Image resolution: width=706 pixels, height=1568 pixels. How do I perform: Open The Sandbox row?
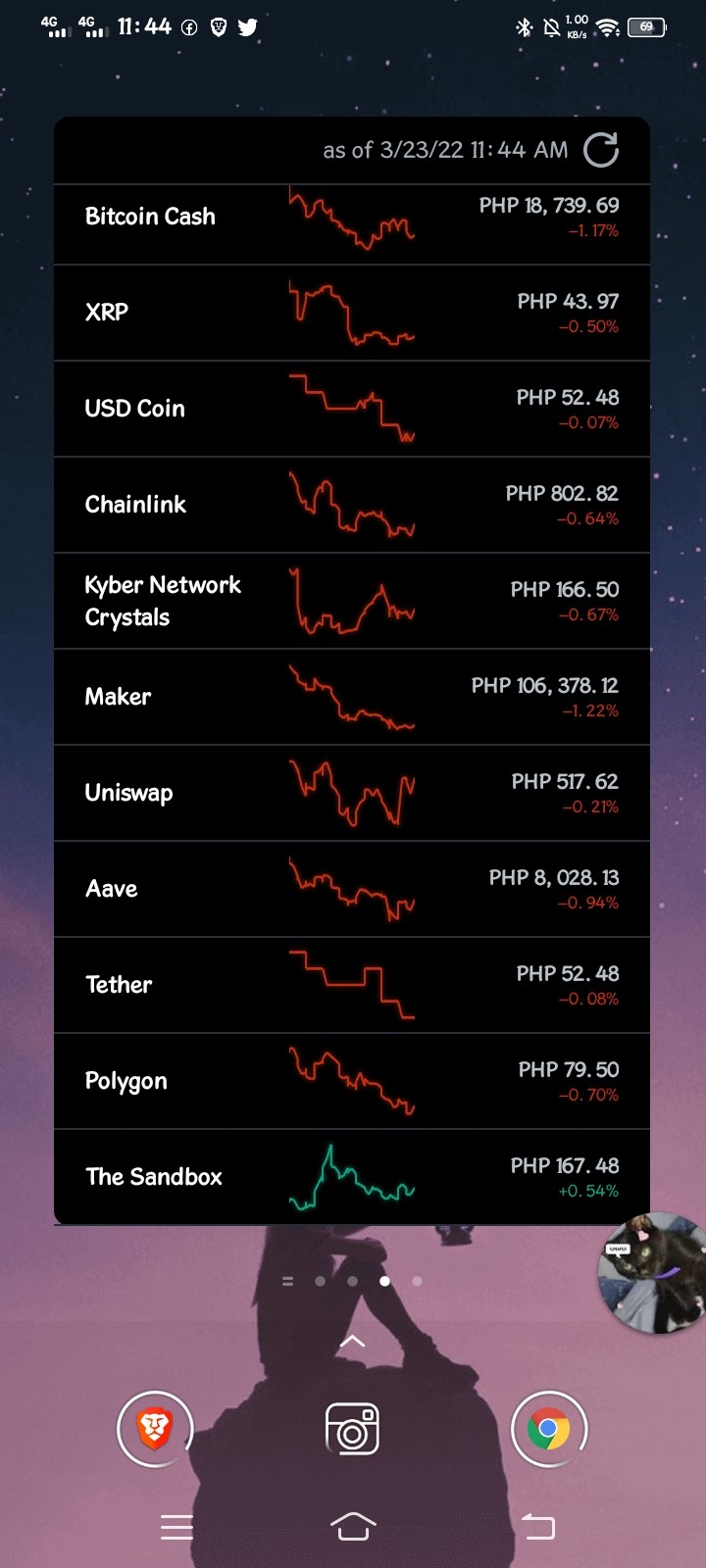click(x=352, y=1177)
